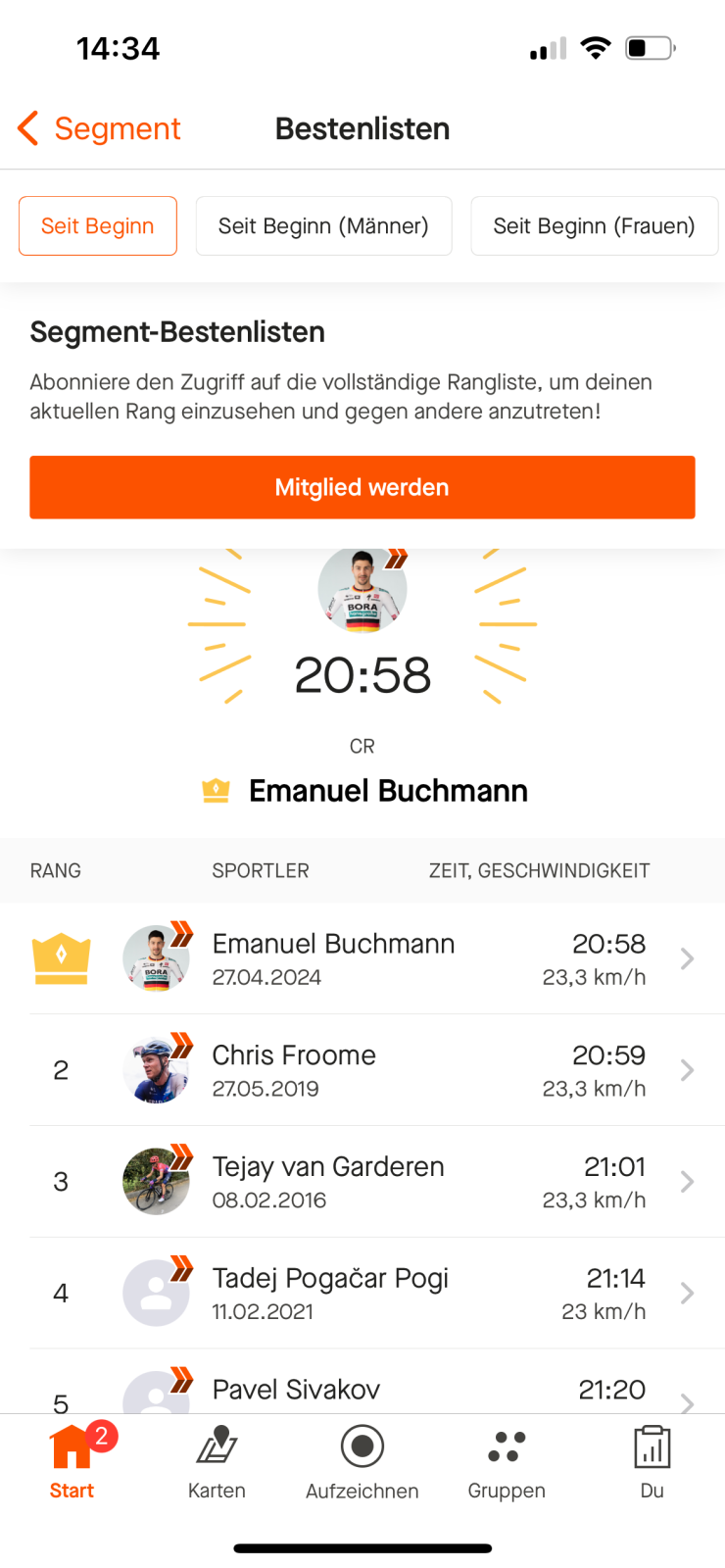Open the Du profile tab

pyautogui.click(x=652, y=1462)
